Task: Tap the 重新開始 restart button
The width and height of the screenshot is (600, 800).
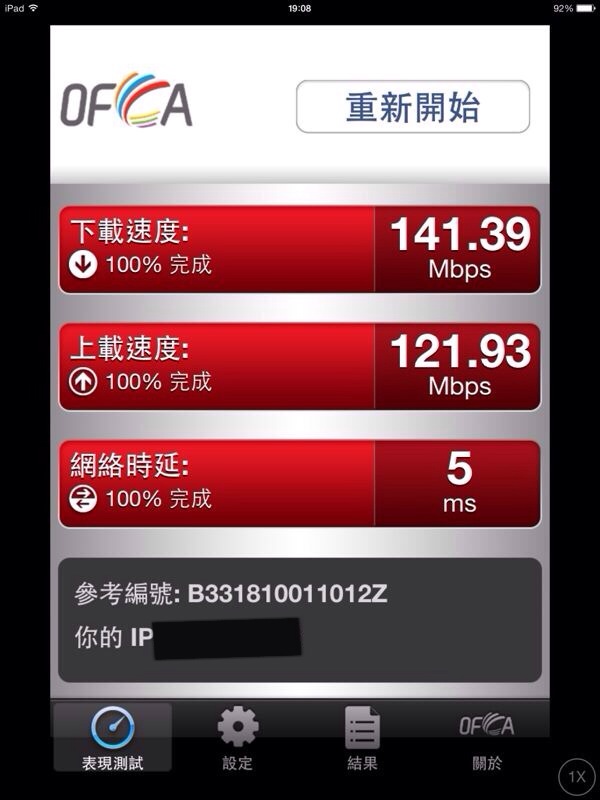Action: [x=412, y=108]
